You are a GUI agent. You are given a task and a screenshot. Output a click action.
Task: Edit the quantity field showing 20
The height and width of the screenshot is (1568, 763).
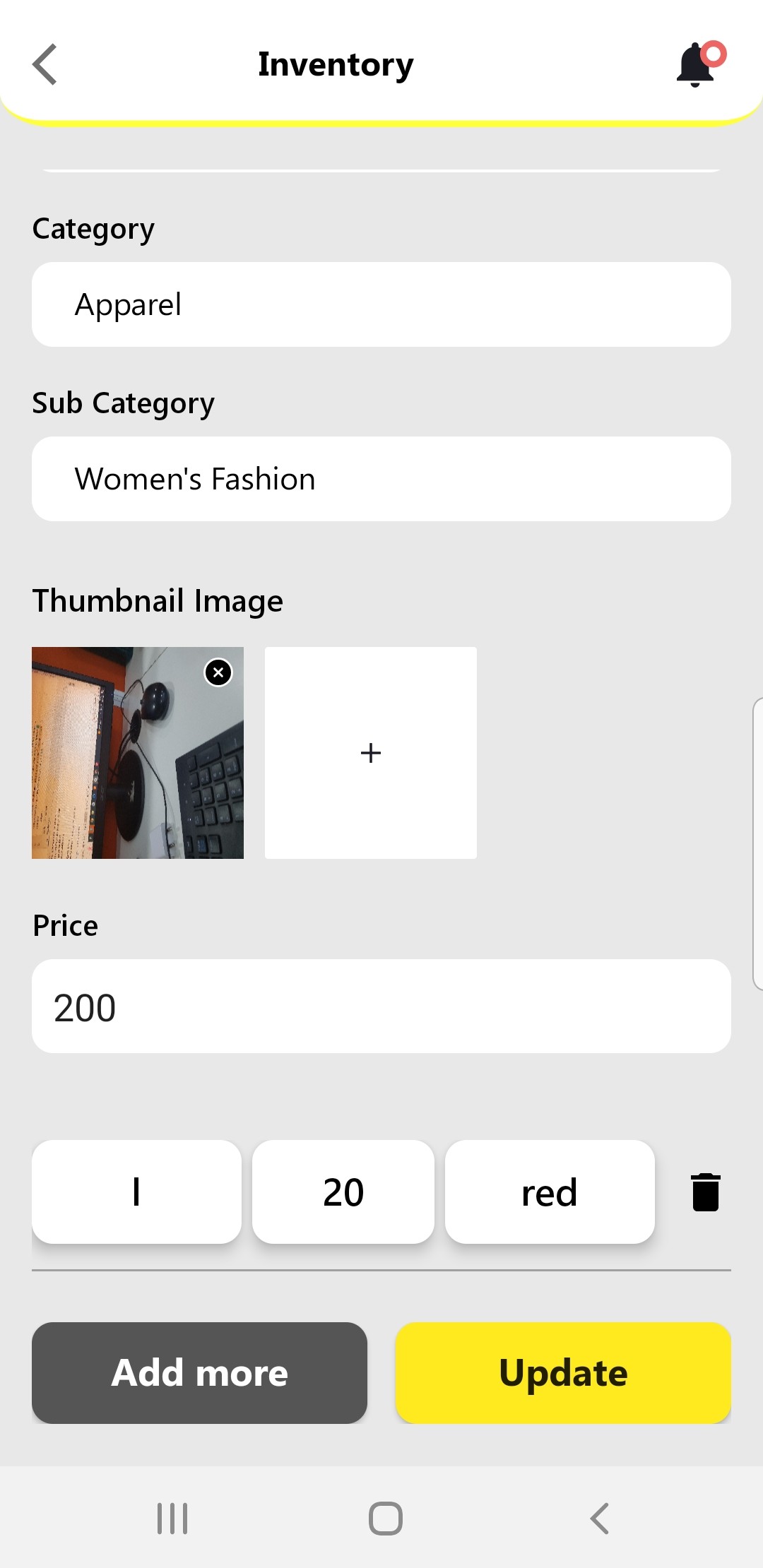pos(343,1192)
